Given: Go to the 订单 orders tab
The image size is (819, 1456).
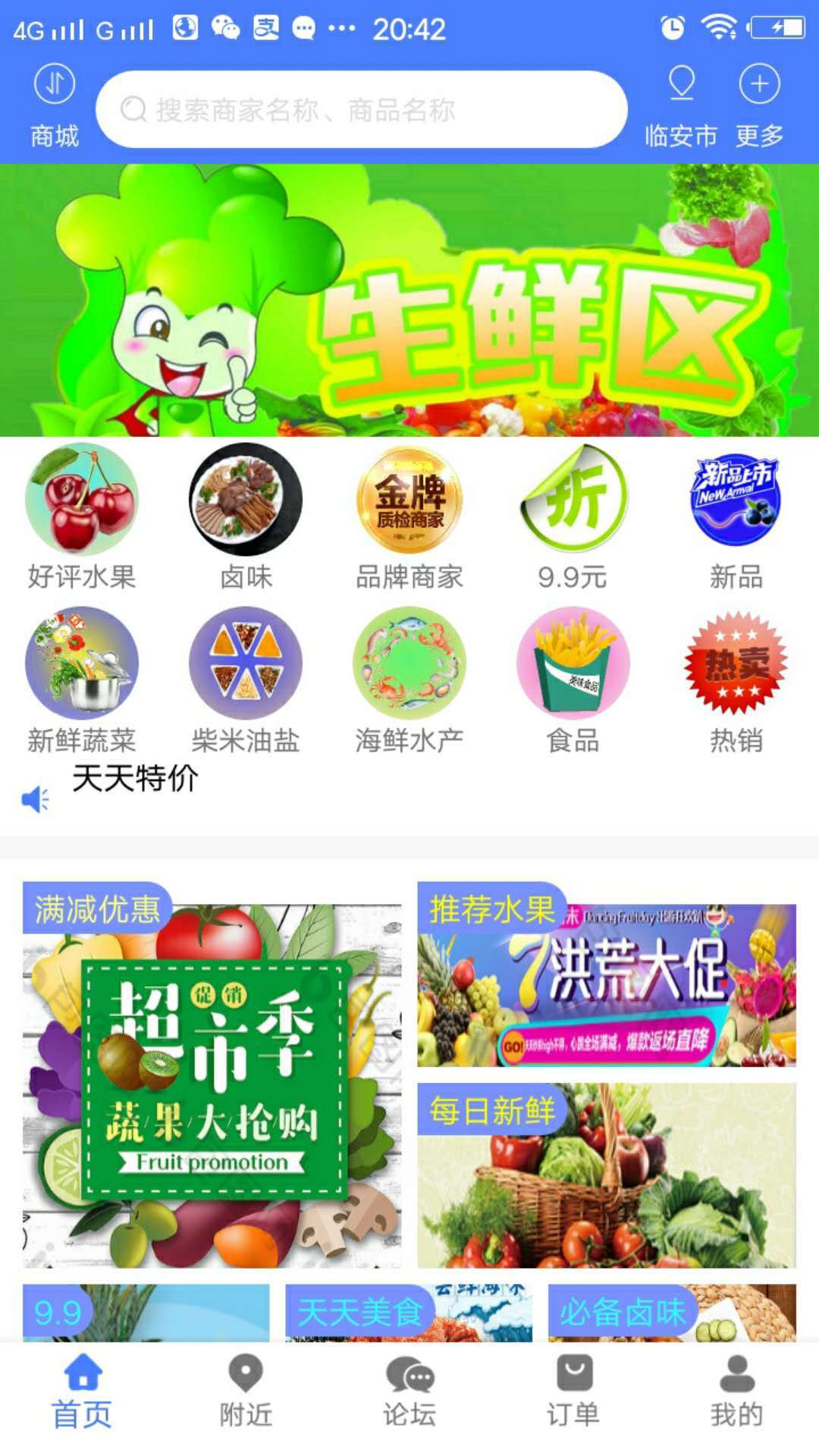Looking at the screenshot, I should click(573, 1392).
